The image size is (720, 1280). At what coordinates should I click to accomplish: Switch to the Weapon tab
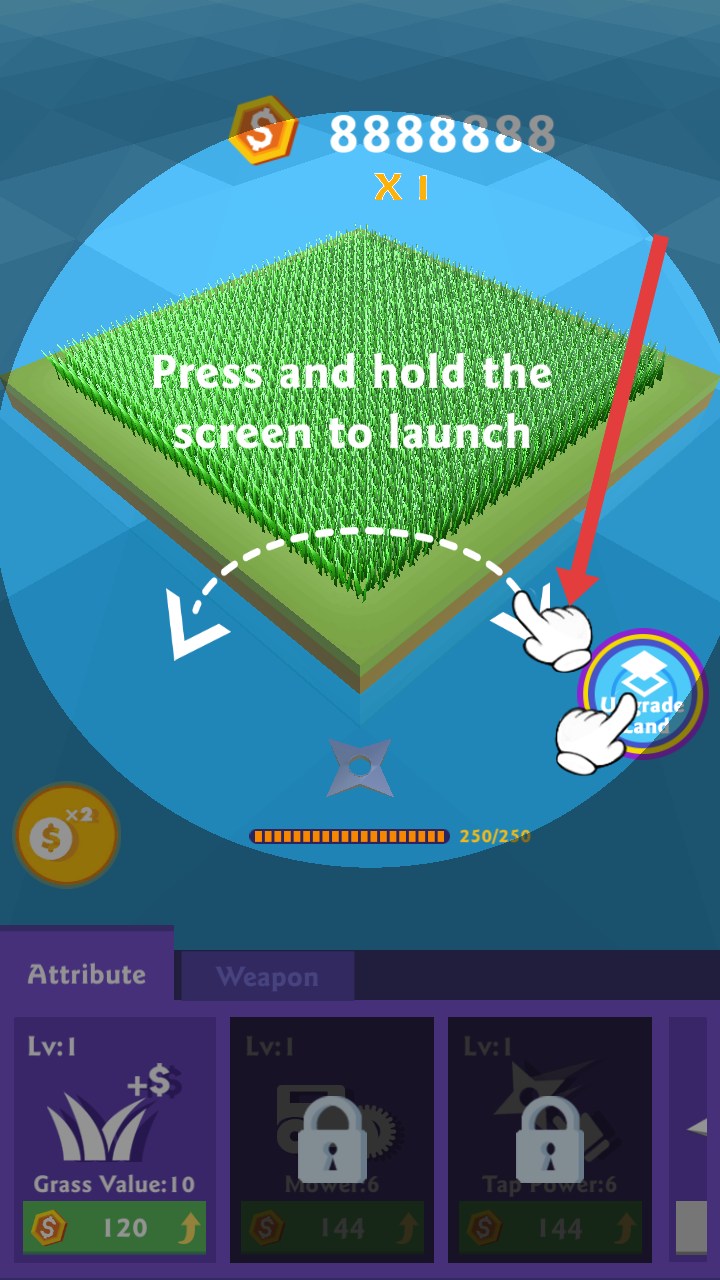(x=267, y=976)
